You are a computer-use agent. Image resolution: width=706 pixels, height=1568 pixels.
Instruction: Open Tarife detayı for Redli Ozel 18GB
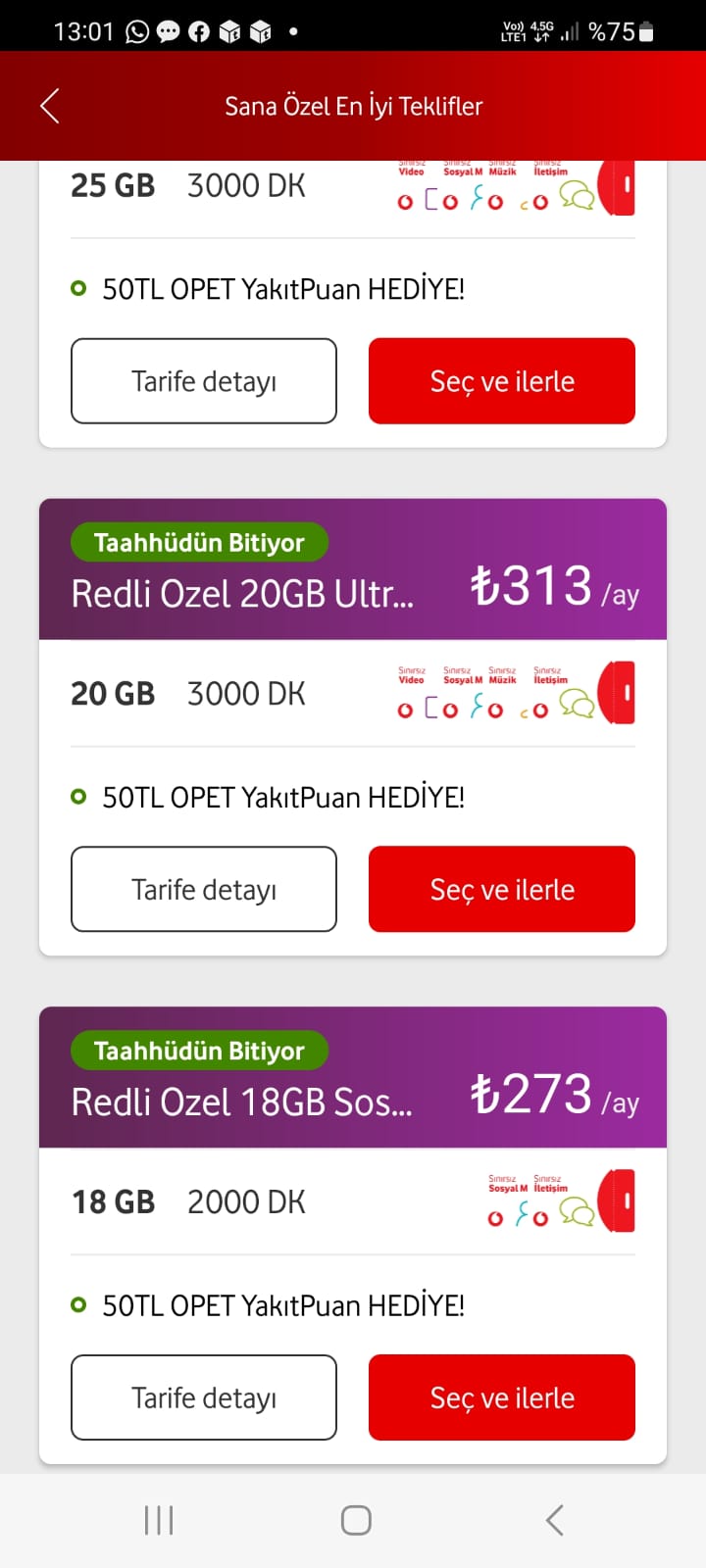point(204,1397)
